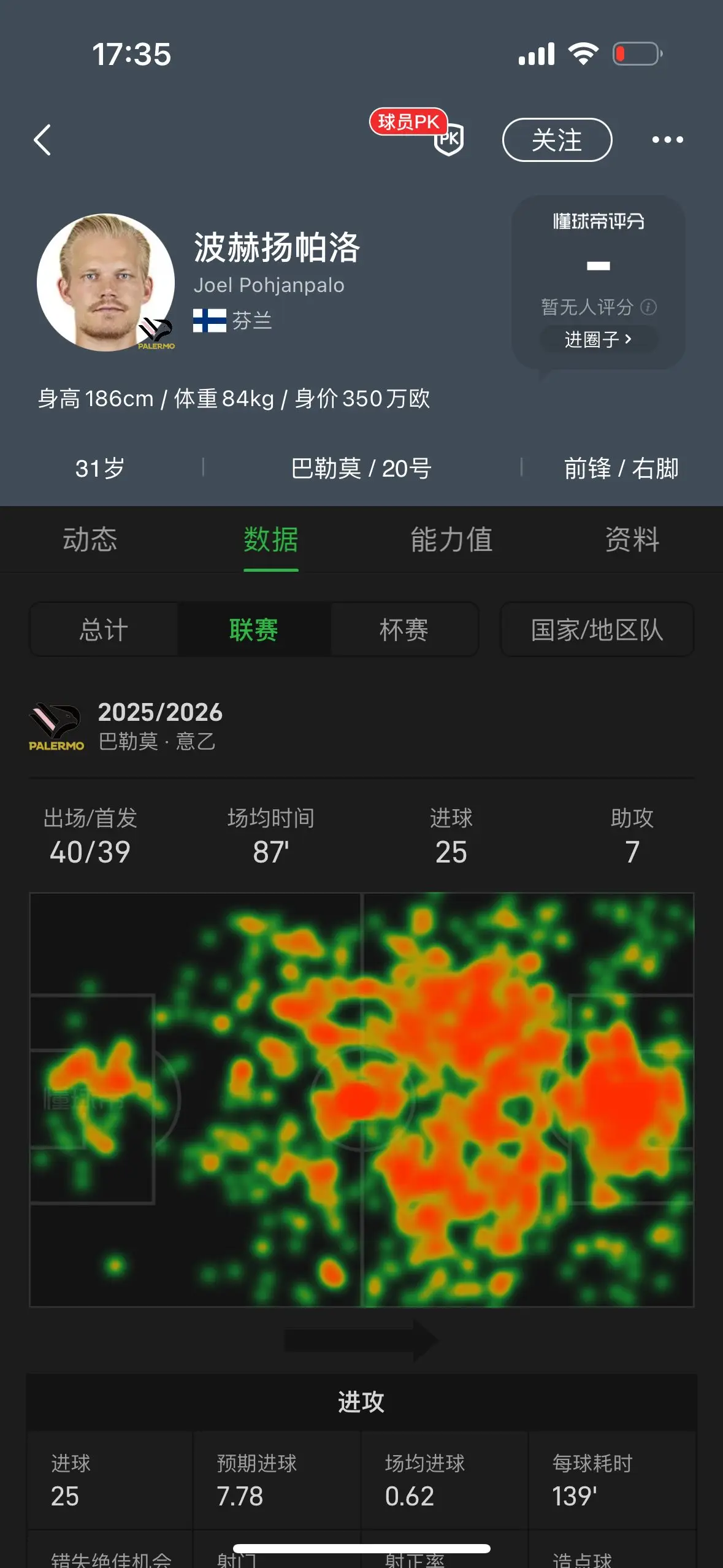Open the 资料 tab
The image size is (723, 1568).
pos(632,540)
